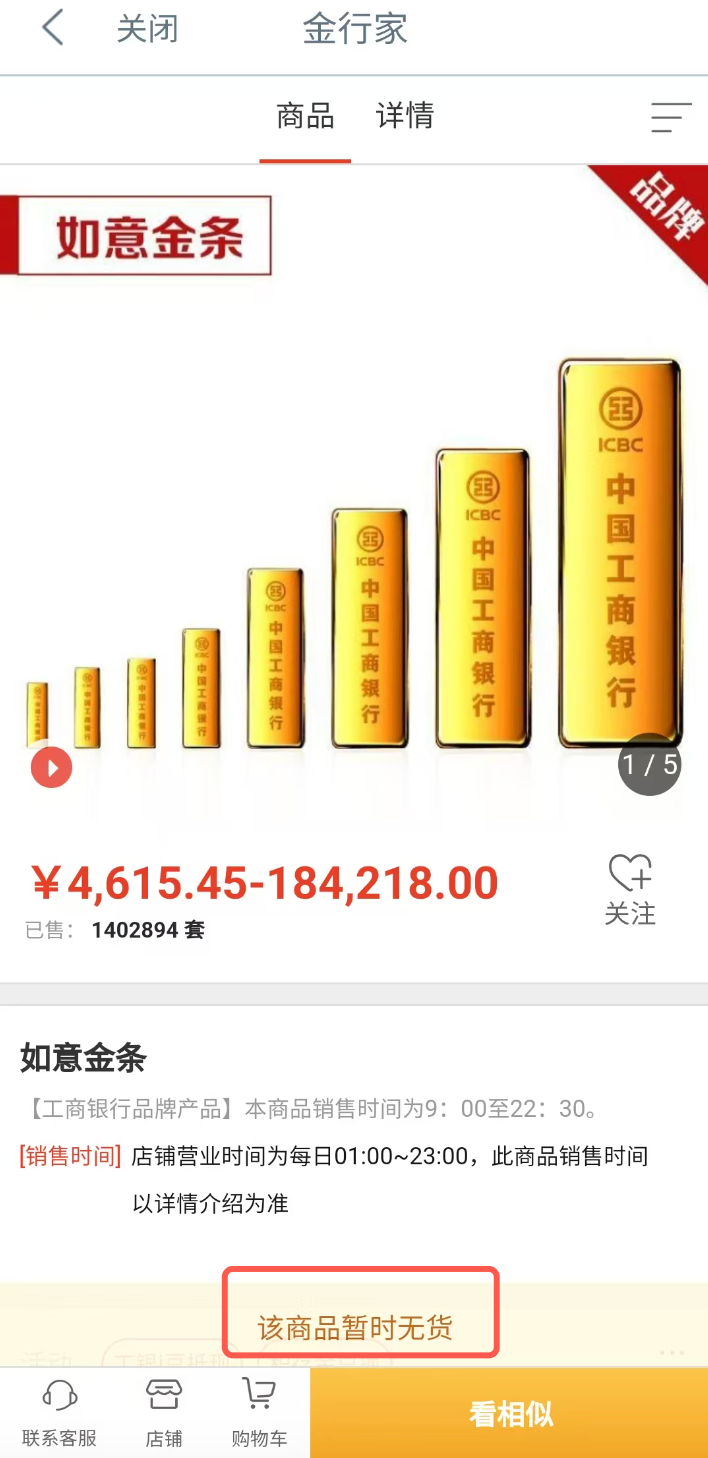This screenshot has height=1458, width=708.
Task: Open the 店铺 store page
Action: pos(164,1413)
